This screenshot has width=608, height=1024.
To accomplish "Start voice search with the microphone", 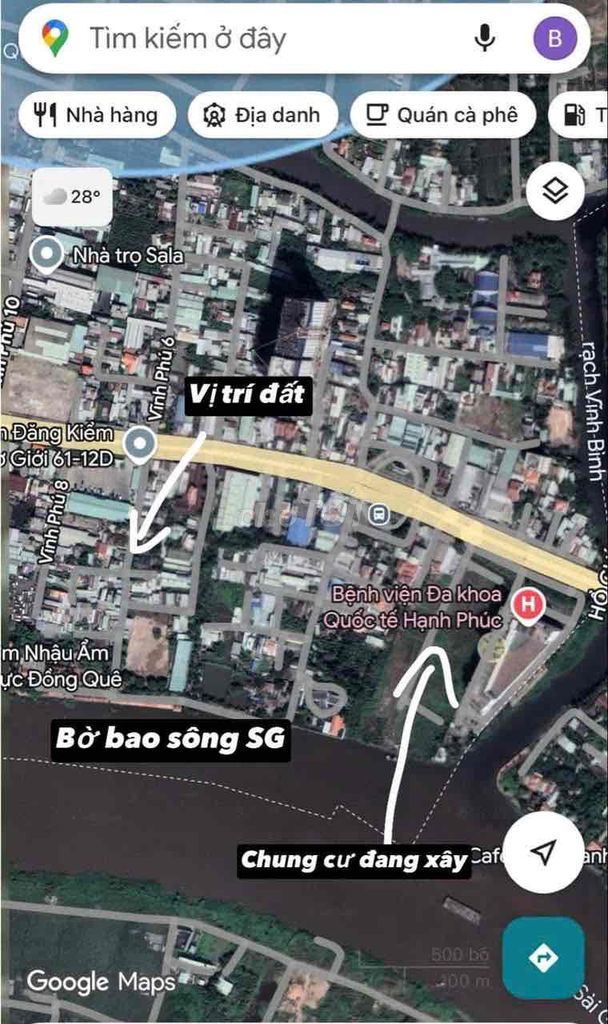I will click(485, 39).
